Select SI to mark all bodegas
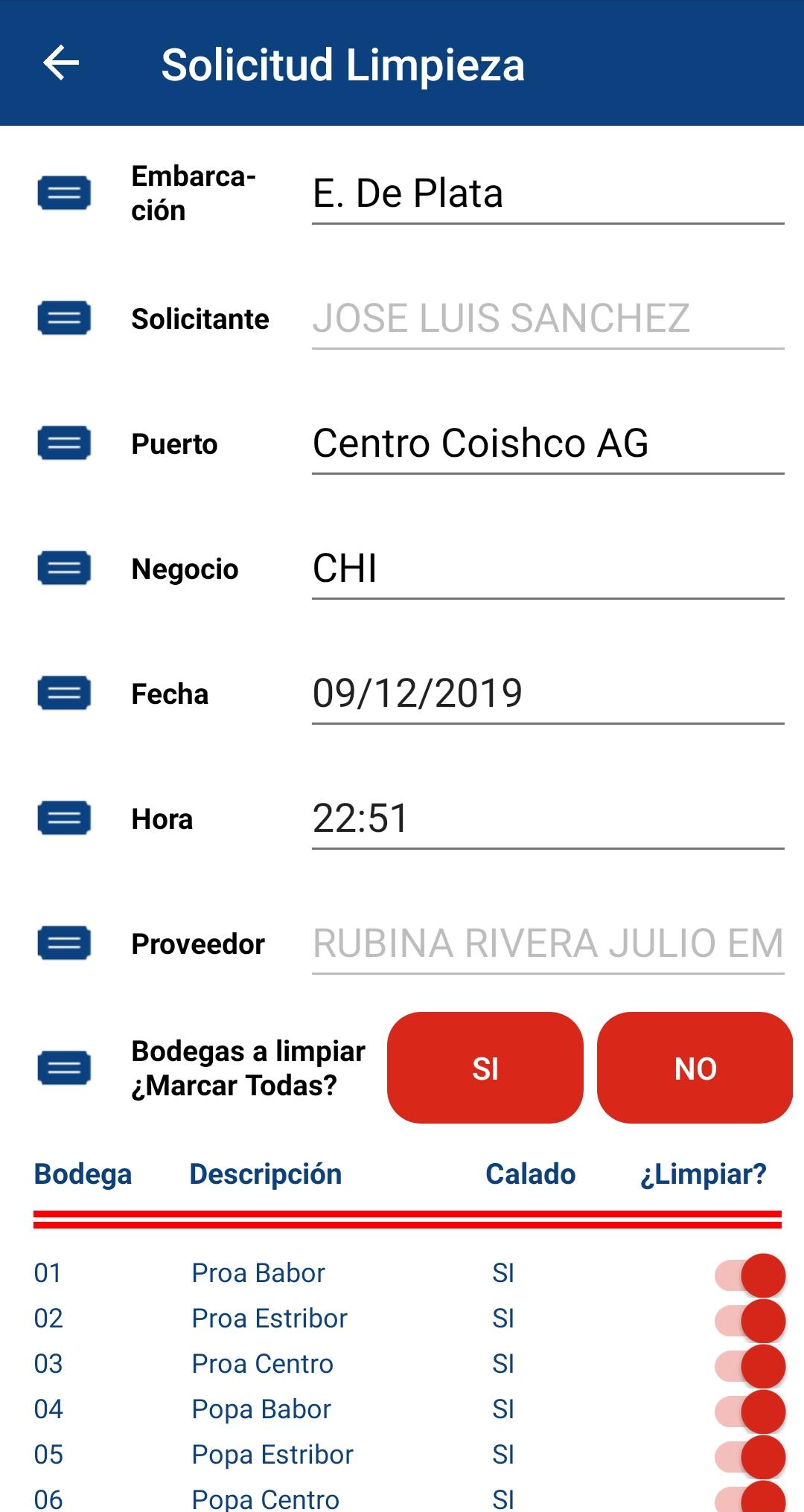 click(485, 1068)
